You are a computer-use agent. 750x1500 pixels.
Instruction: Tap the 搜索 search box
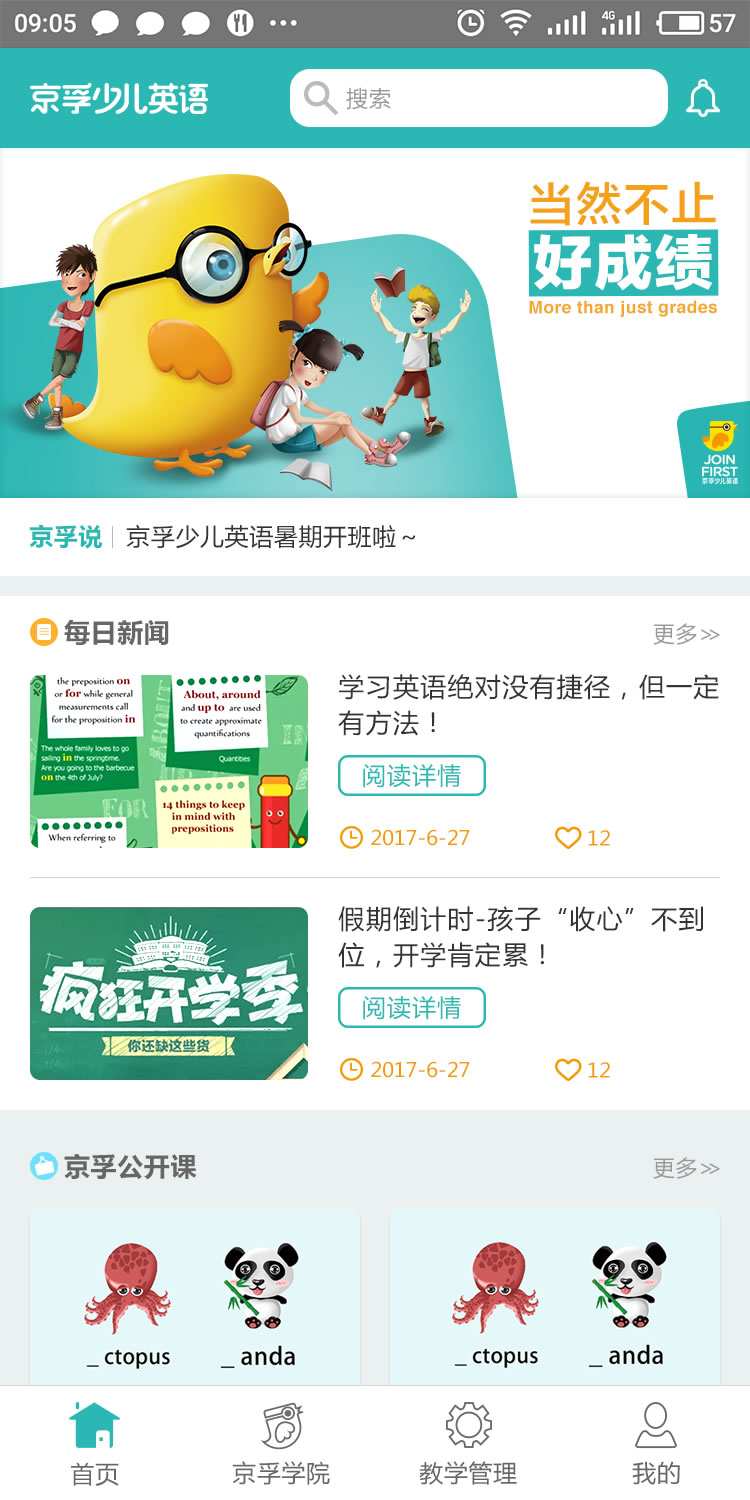(x=478, y=98)
